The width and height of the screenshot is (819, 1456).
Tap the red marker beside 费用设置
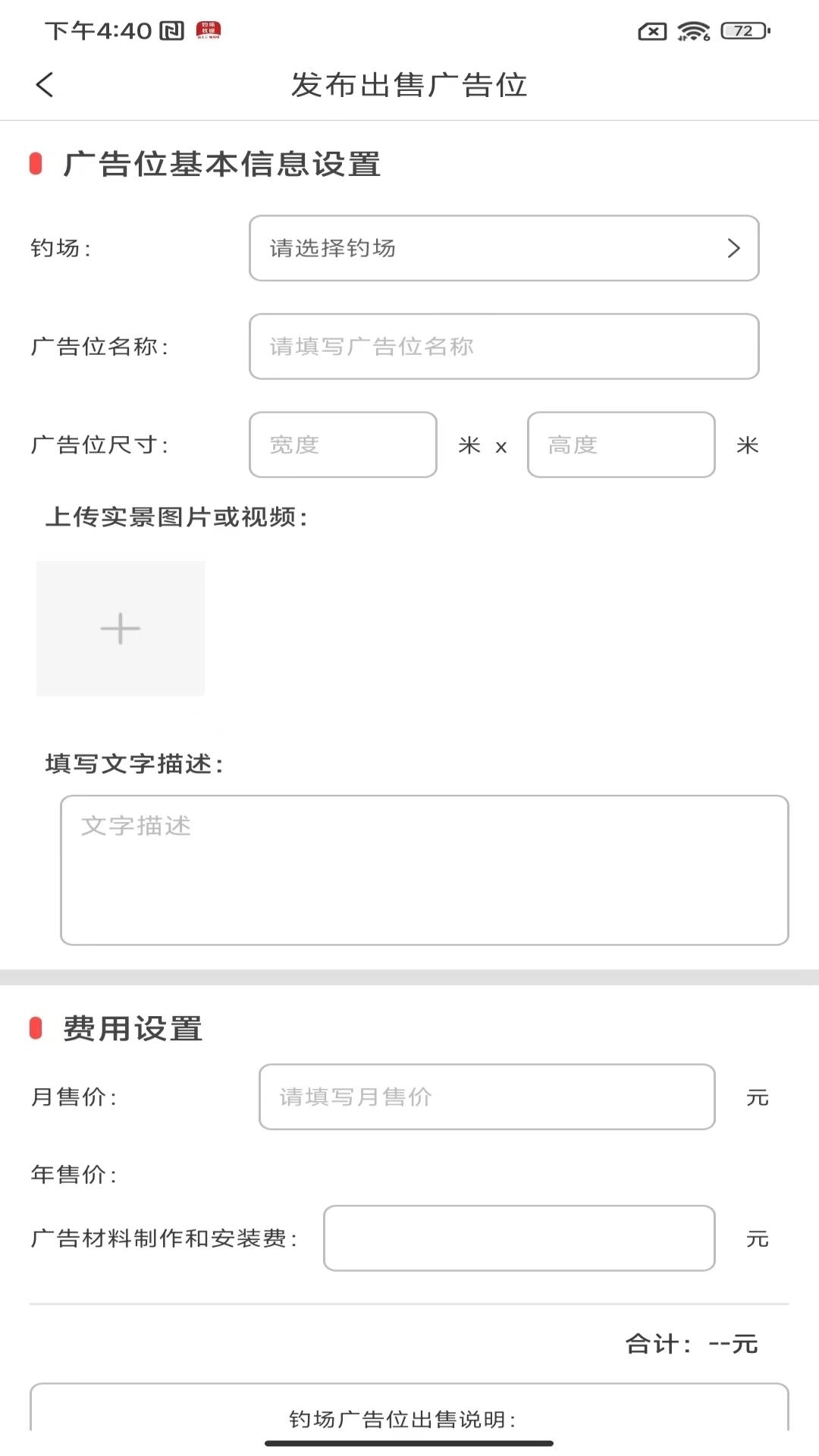click(x=36, y=1028)
